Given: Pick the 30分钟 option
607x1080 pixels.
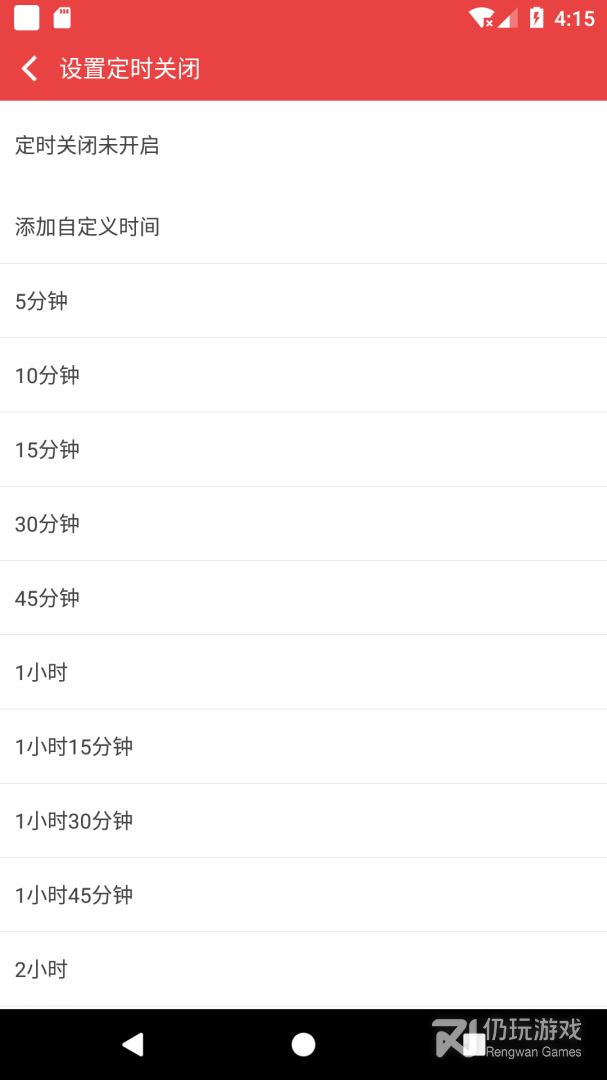Looking at the screenshot, I should tap(303, 524).
